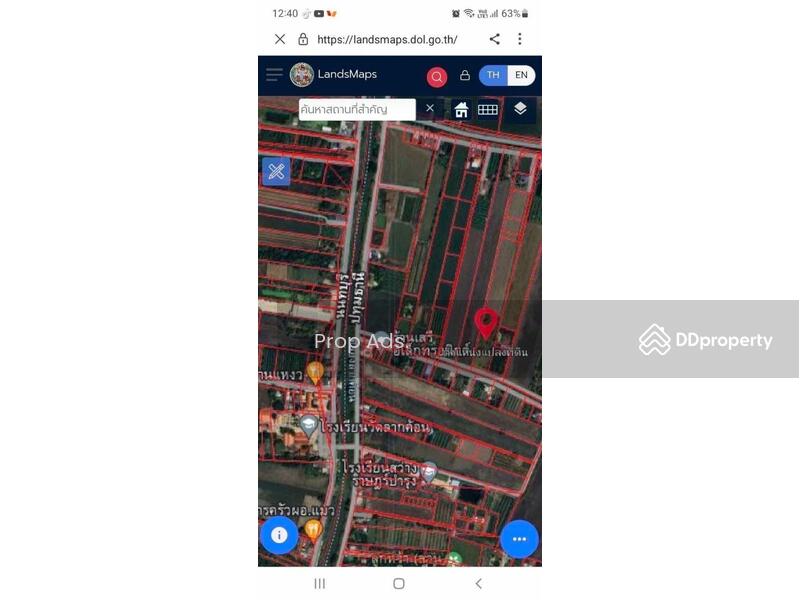This screenshot has width=800, height=600.
Task: Select the red land parcel pin
Action: tap(486, 322)
